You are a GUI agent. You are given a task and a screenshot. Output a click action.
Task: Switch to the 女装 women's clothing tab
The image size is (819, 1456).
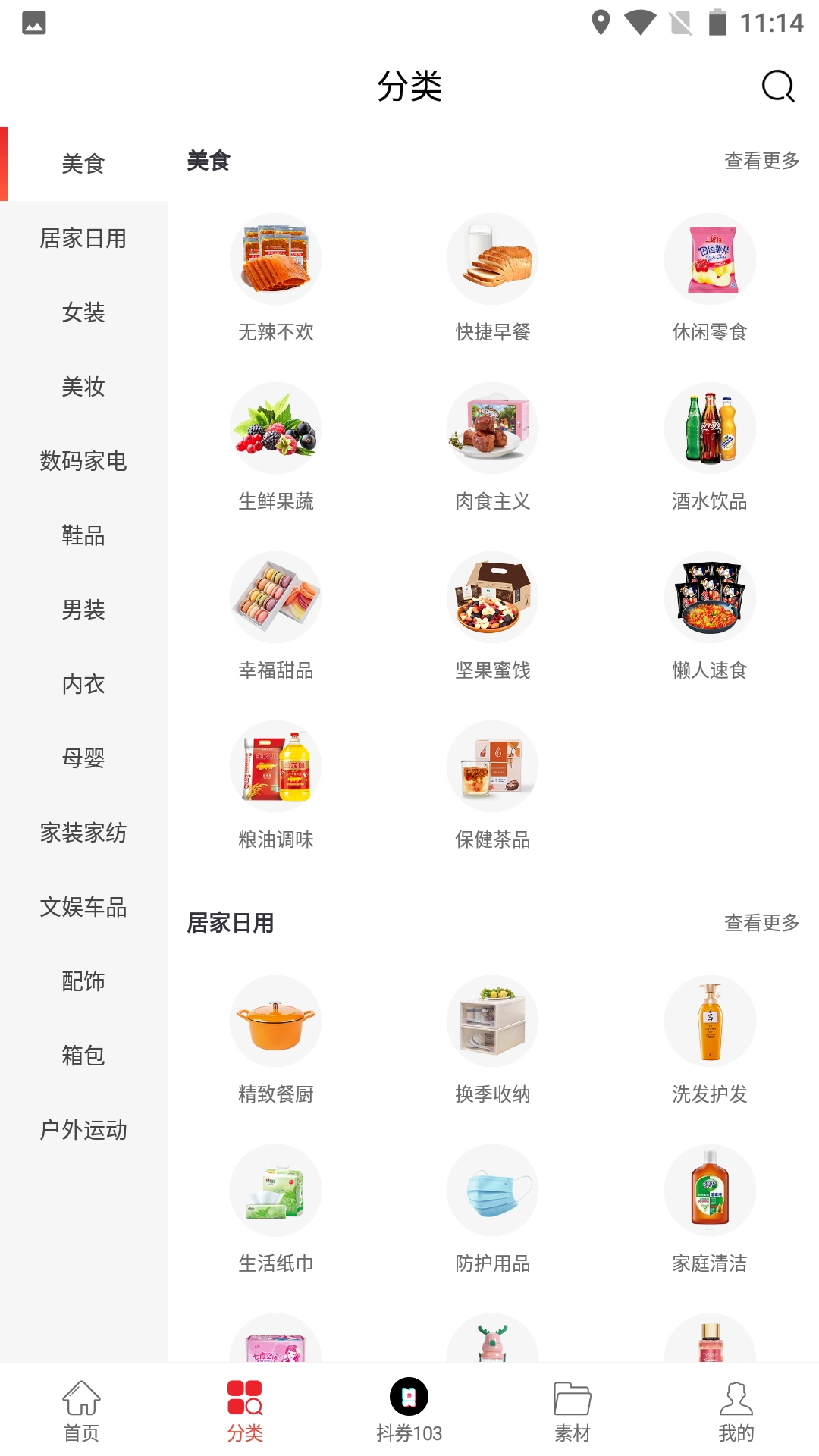click(83, 312)
